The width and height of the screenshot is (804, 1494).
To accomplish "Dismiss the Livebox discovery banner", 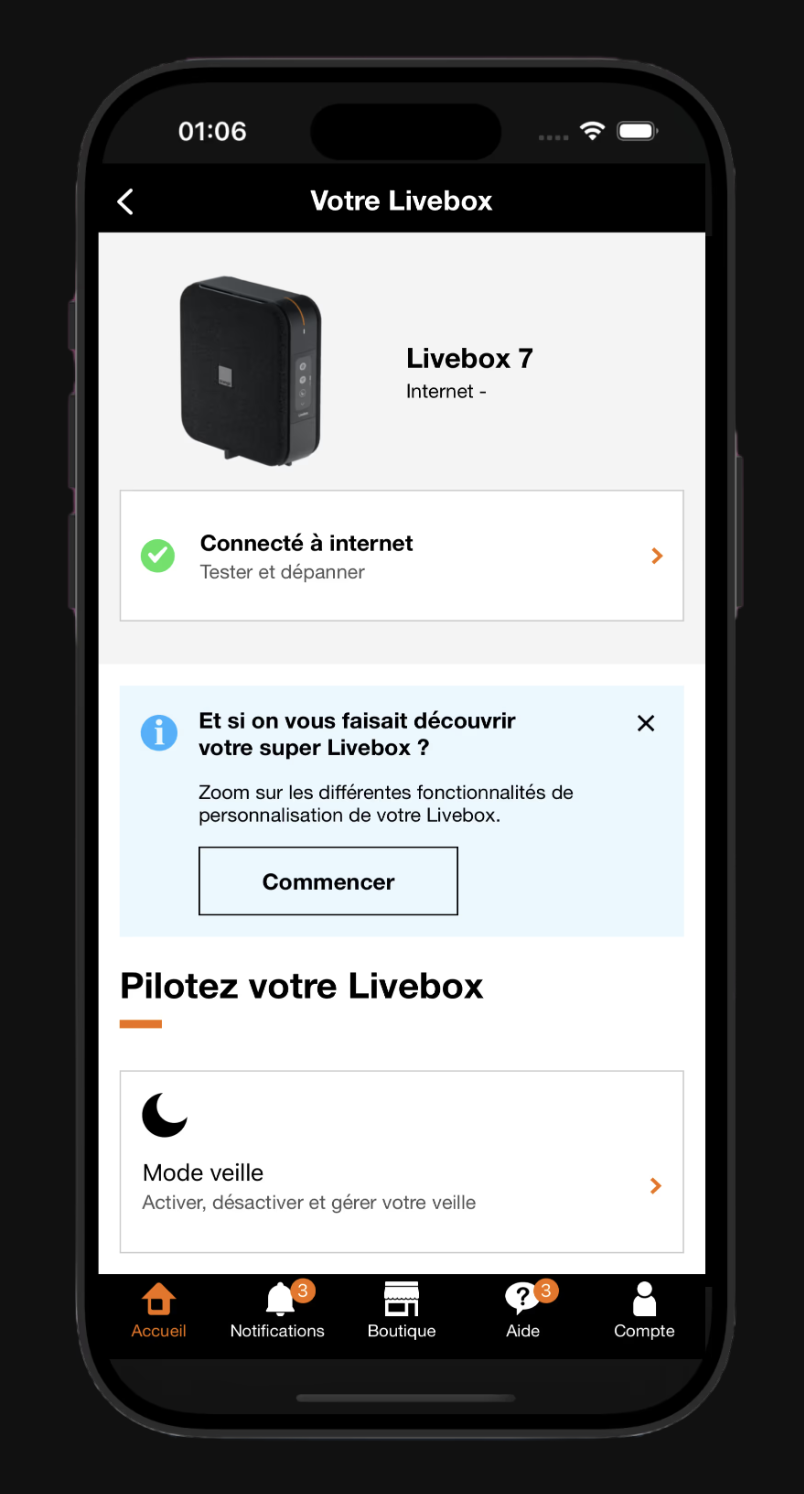I will click(646, 723).
